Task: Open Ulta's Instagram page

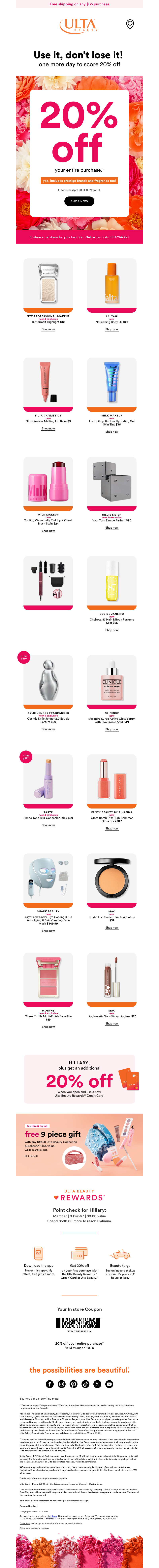Action: (62, 1384)
